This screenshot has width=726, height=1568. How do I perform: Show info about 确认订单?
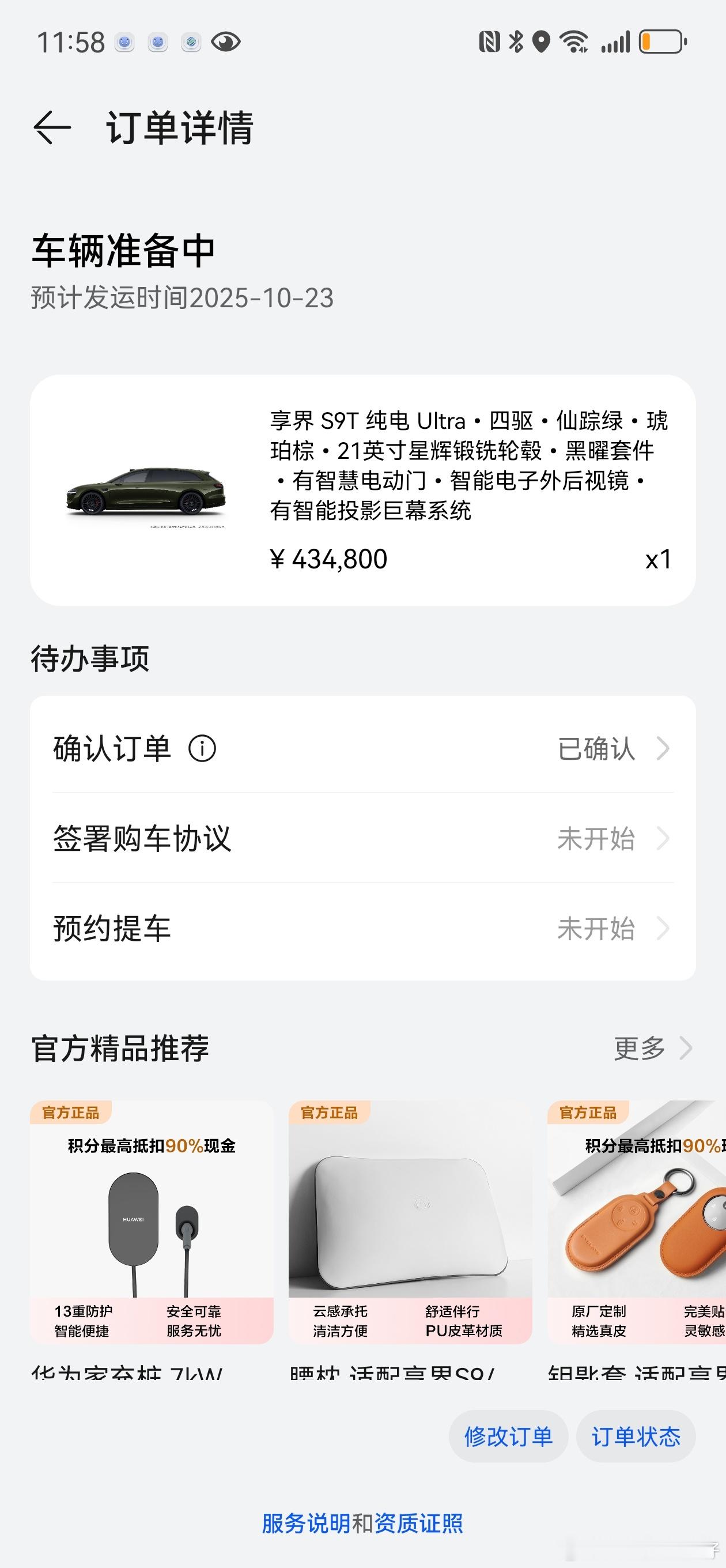coord(202,748)
